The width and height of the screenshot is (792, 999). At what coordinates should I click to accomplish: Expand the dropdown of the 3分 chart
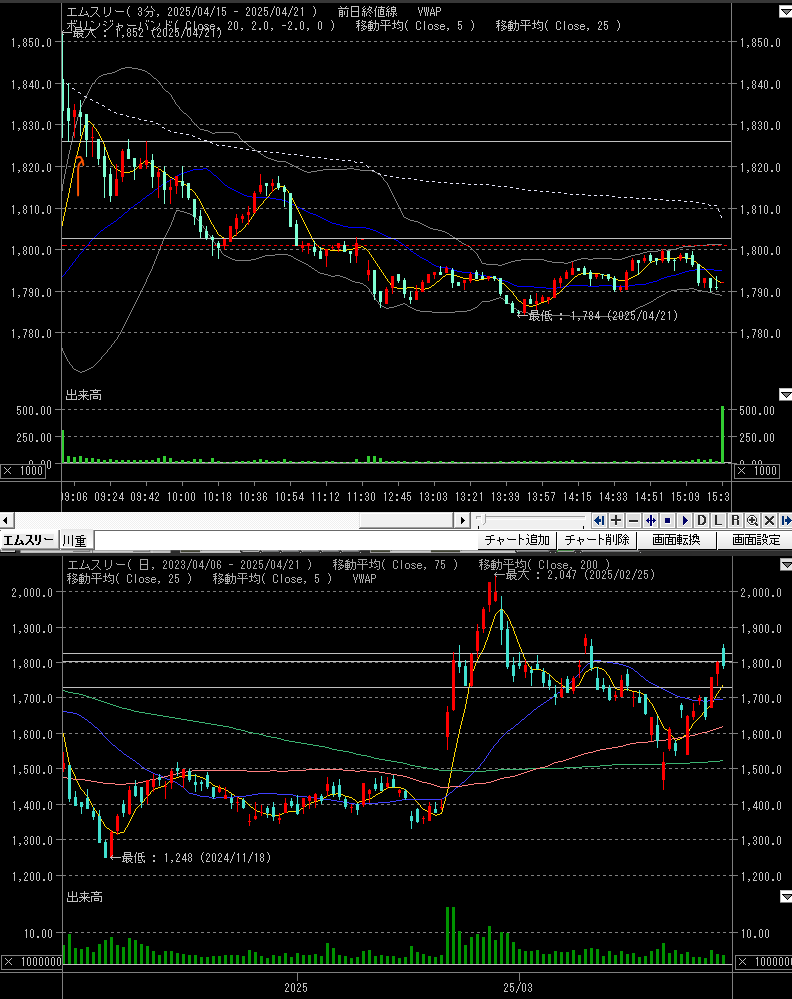click(785, 11)
